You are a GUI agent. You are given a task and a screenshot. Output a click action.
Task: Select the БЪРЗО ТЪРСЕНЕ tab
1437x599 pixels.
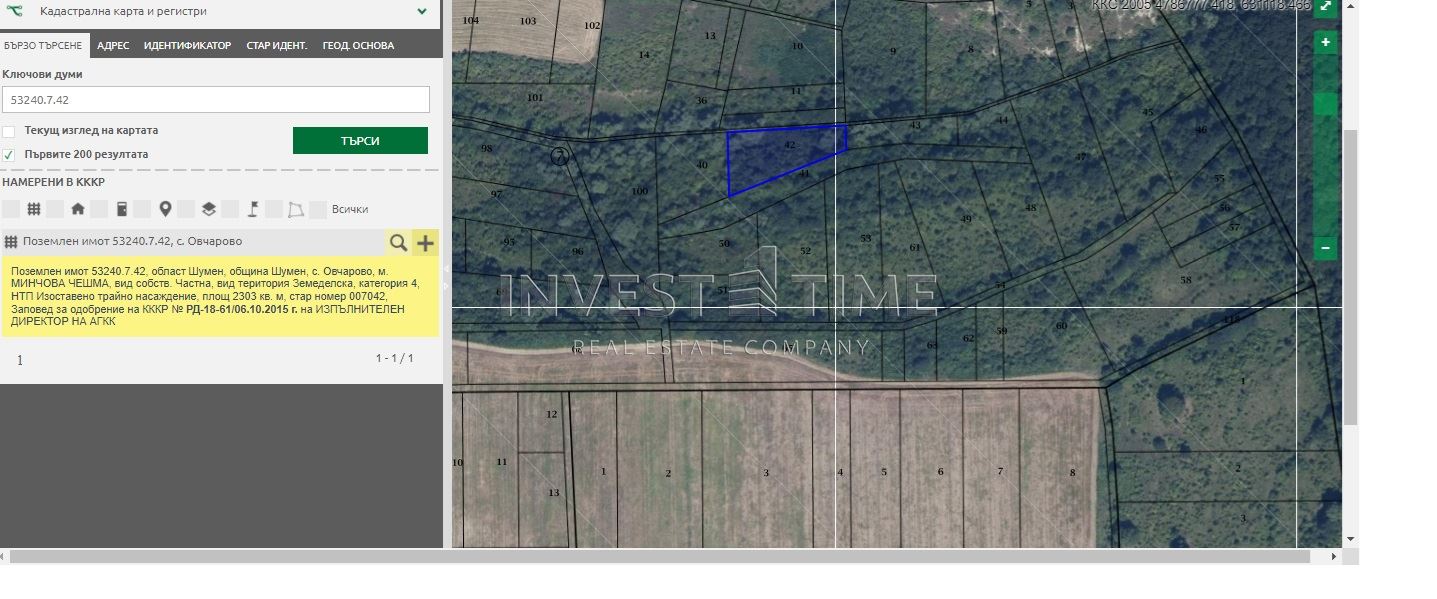tap(43, 46)
